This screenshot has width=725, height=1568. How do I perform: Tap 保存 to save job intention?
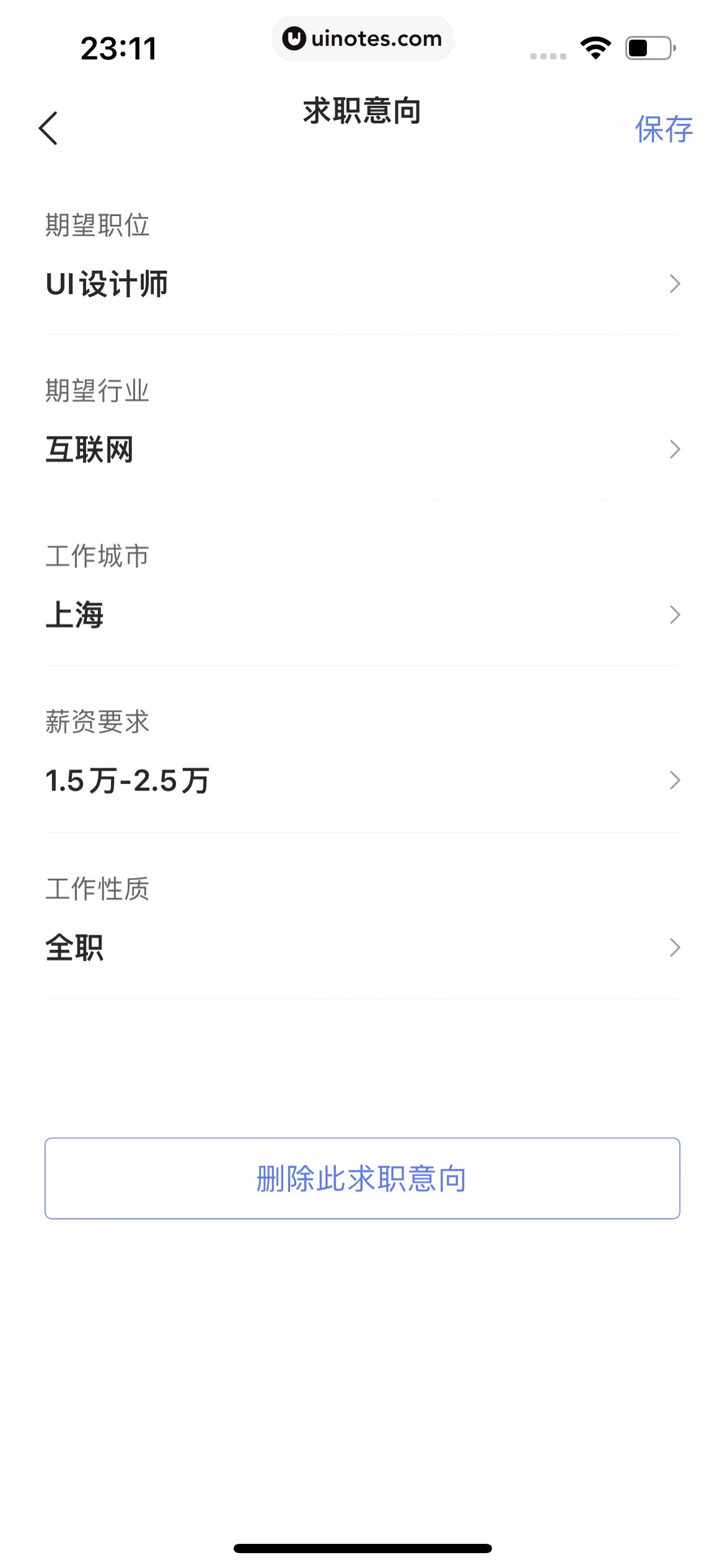click(x=663, y=129)
